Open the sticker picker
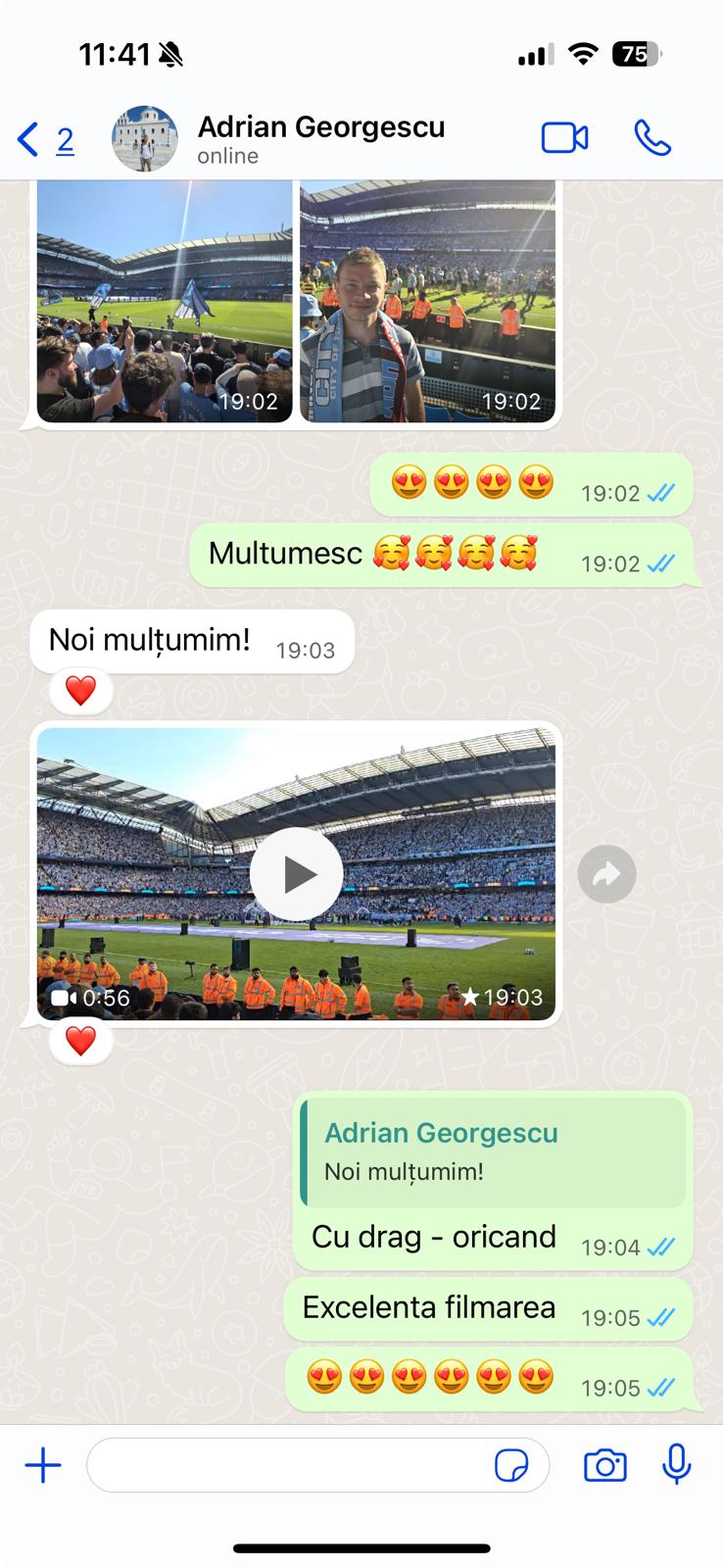The height and width of the screenshot is (1568, 723). pyautogui.click(x=511, y=1466)
